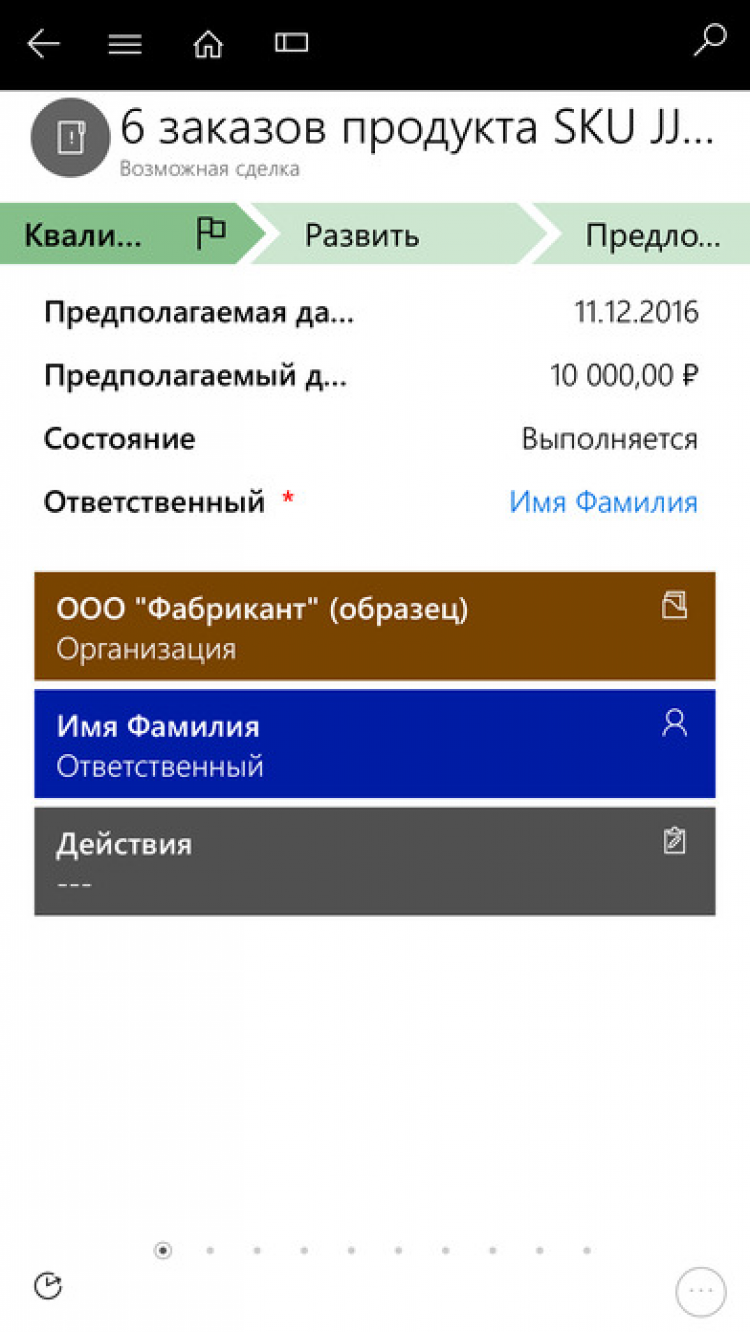Open the search magnifier
The height and width of the screenshot is (1332, 750).
[709, 41]
